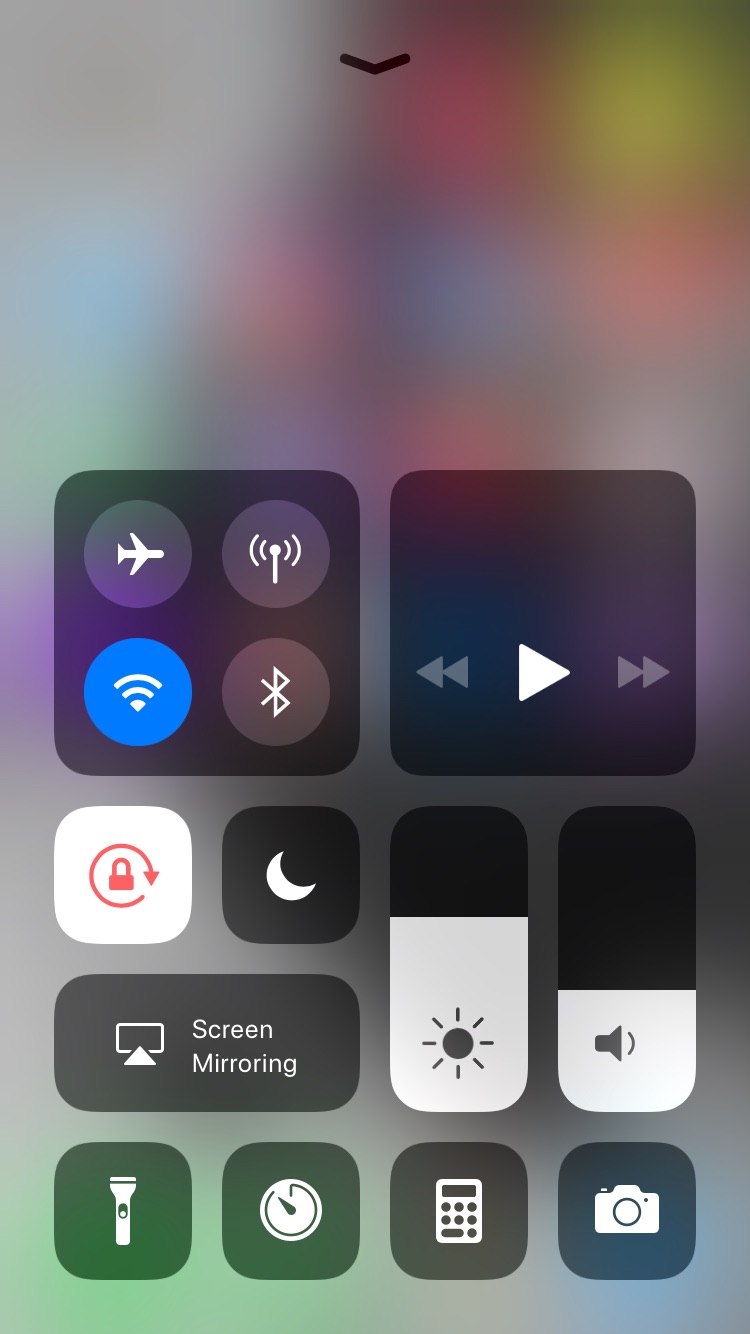Open the camera
The width and height of the screenshot is (750, 1334).
click(x=627, y=1211)
